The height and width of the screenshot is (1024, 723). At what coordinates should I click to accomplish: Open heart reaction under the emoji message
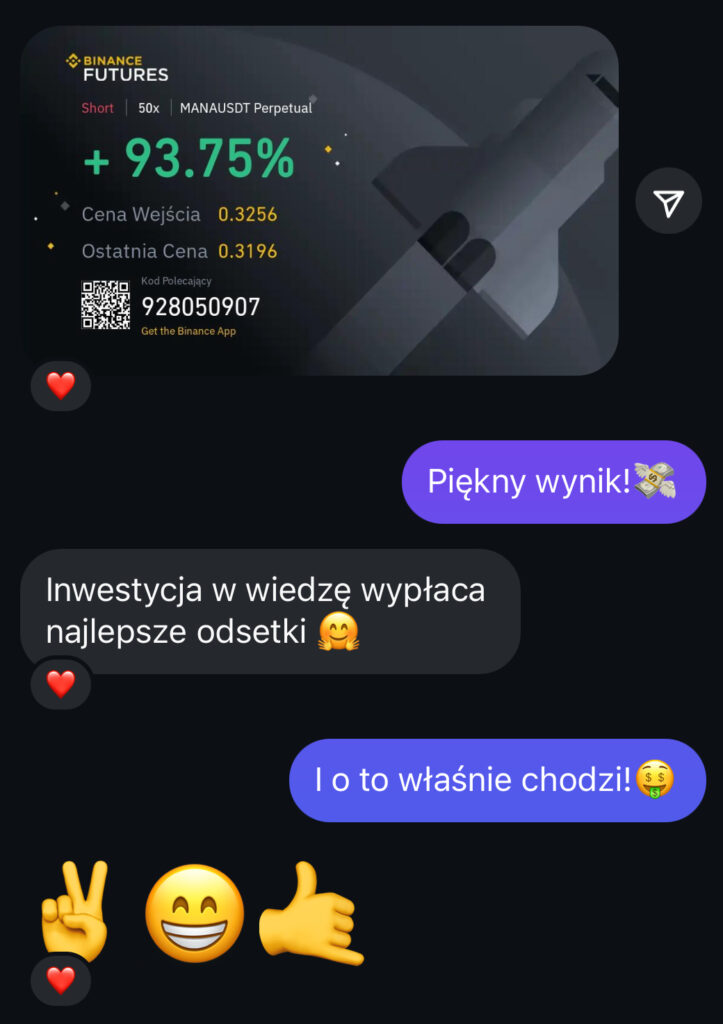[x=61, y=980]
